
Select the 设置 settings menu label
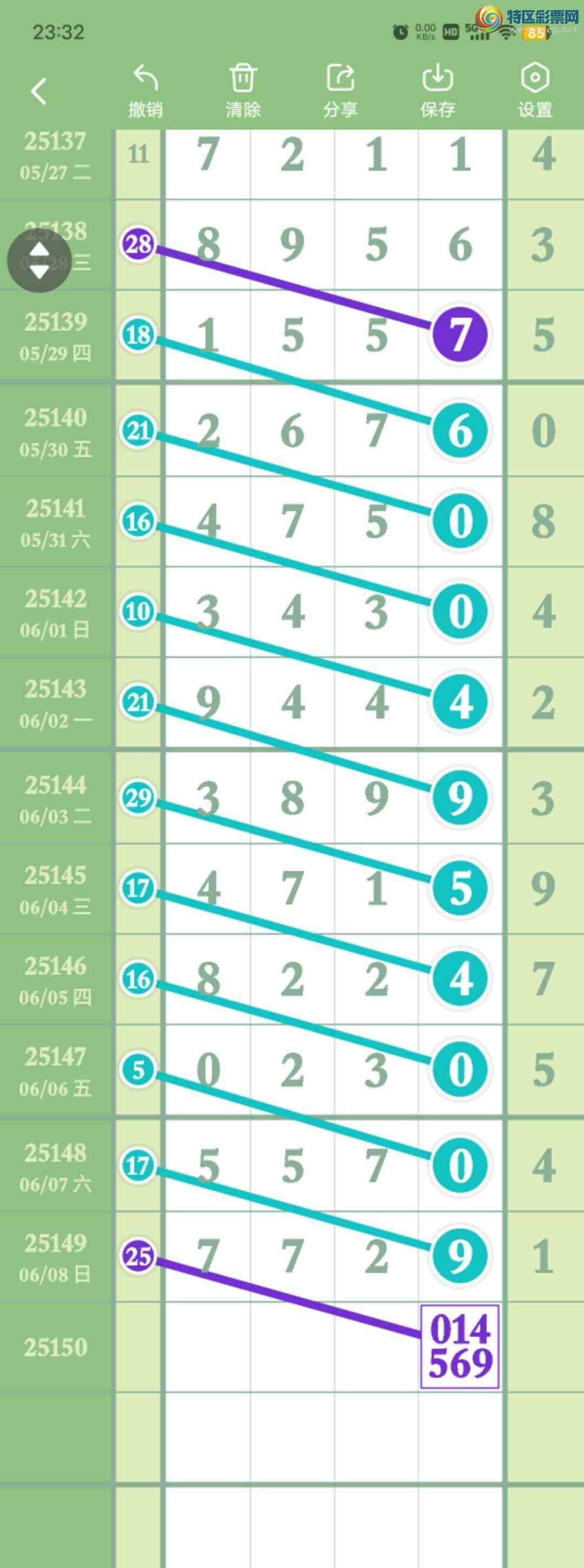(535, 111)
